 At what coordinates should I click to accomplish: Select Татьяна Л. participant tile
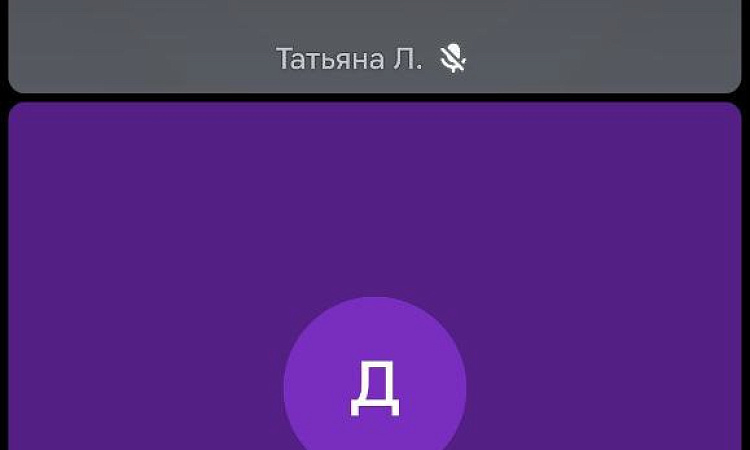tap(374, 45)
